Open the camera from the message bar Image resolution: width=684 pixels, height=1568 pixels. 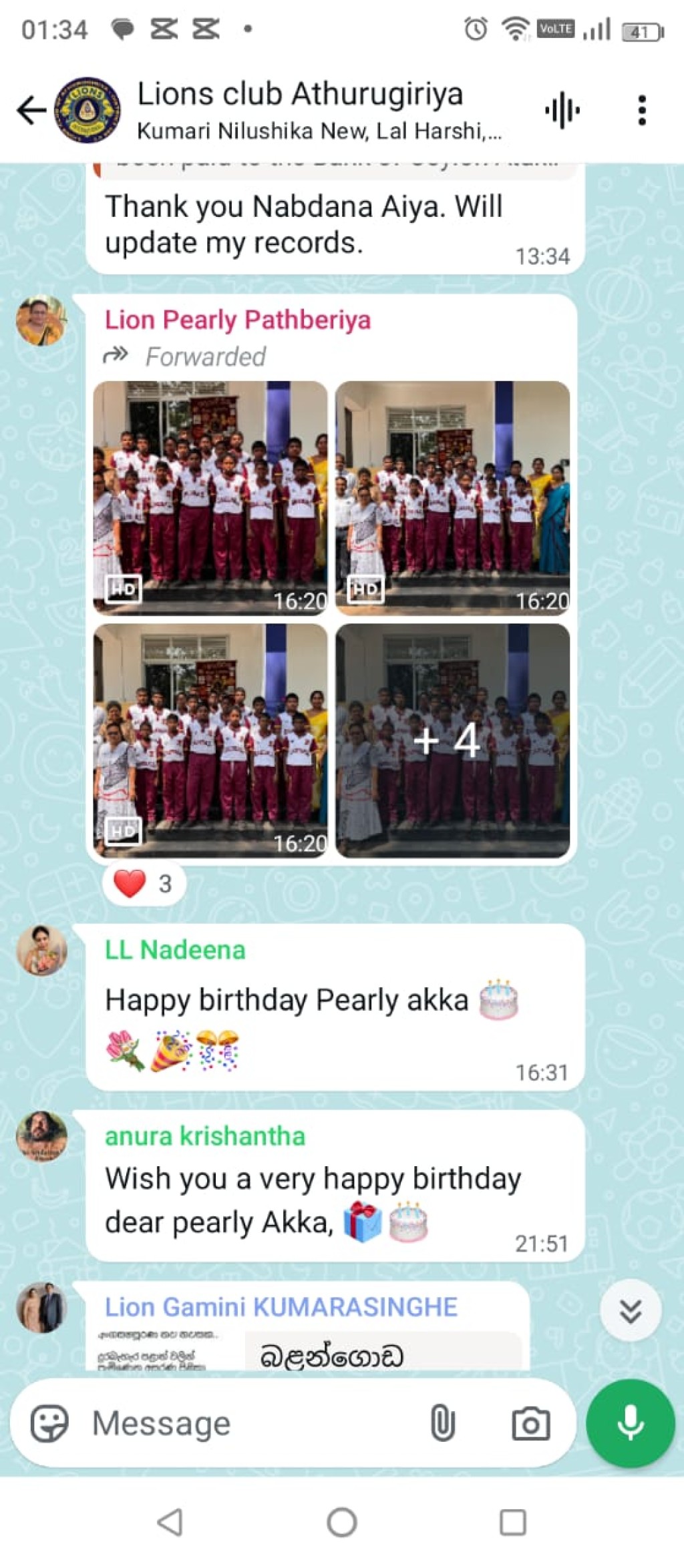[530, 1424]
